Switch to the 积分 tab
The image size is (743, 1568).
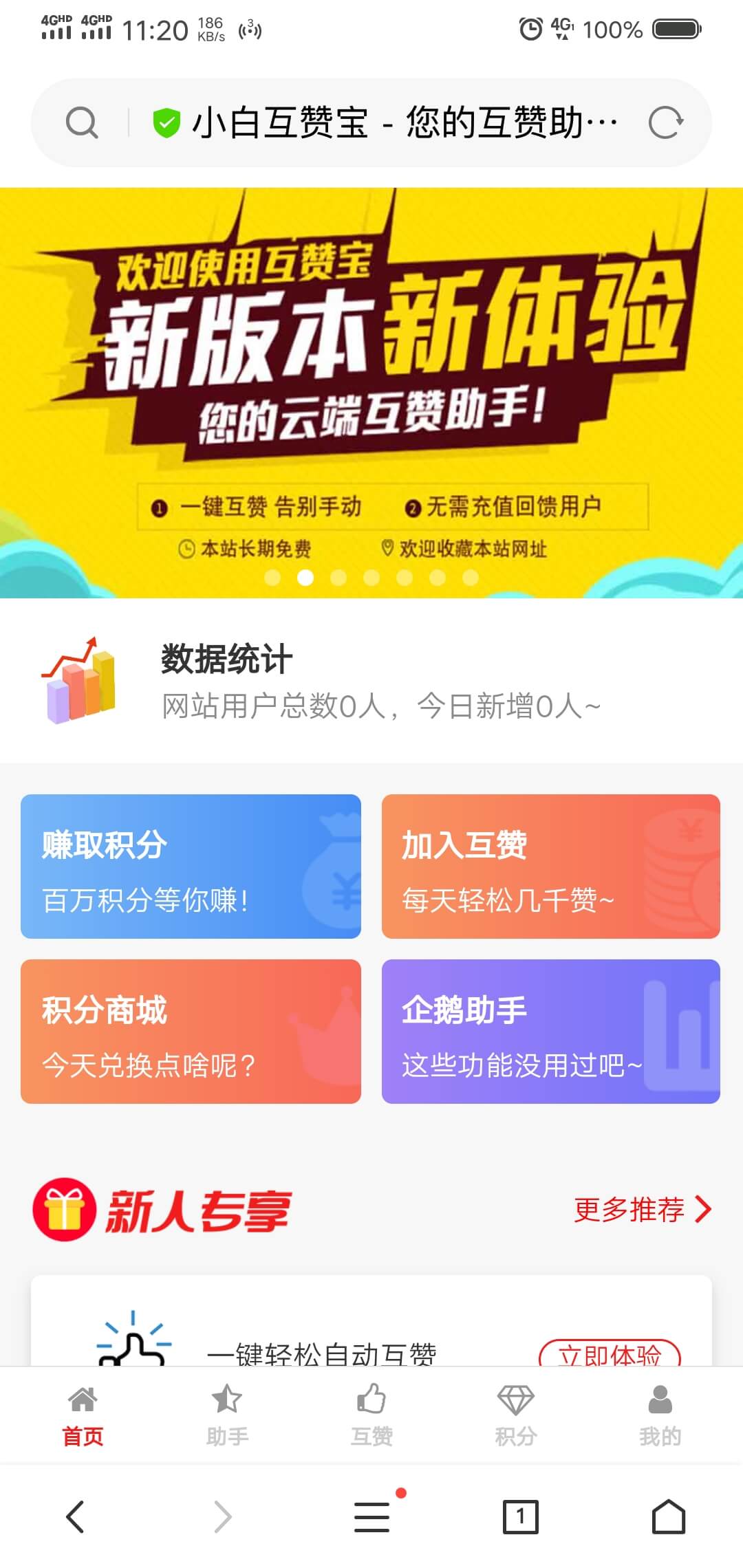point(516,1415)
